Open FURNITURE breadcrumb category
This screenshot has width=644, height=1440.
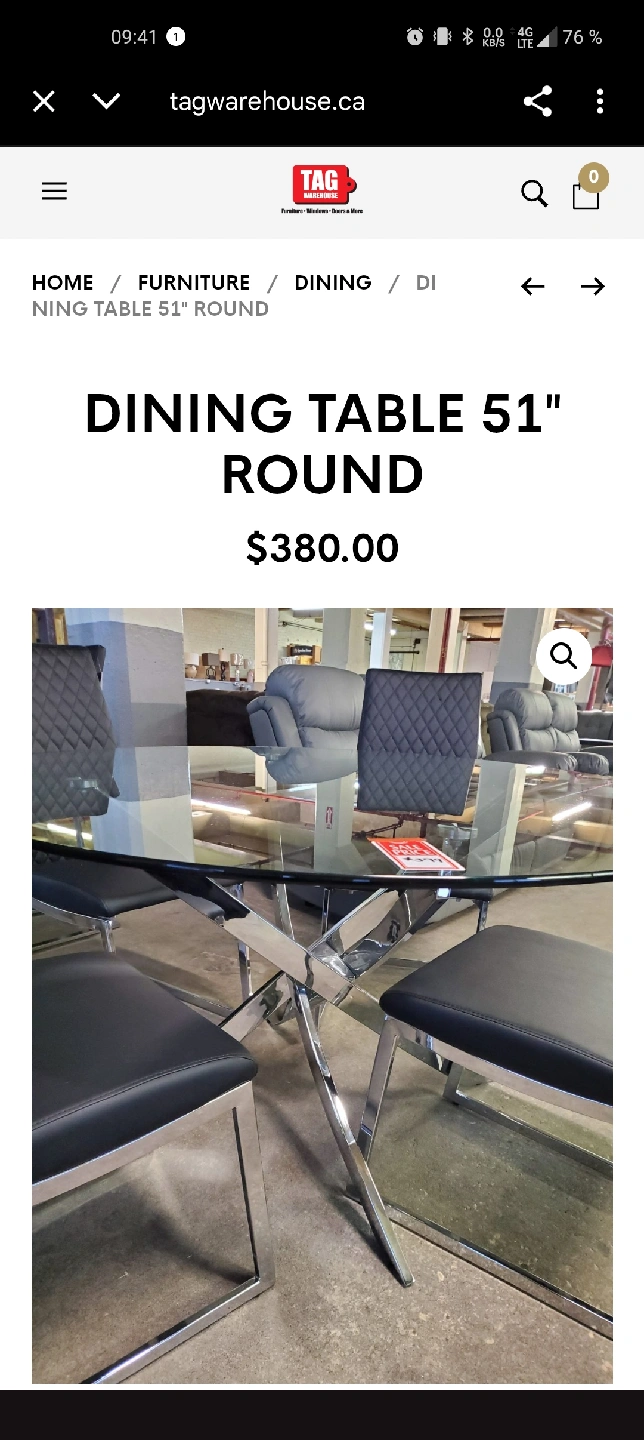tap(194, 283)
